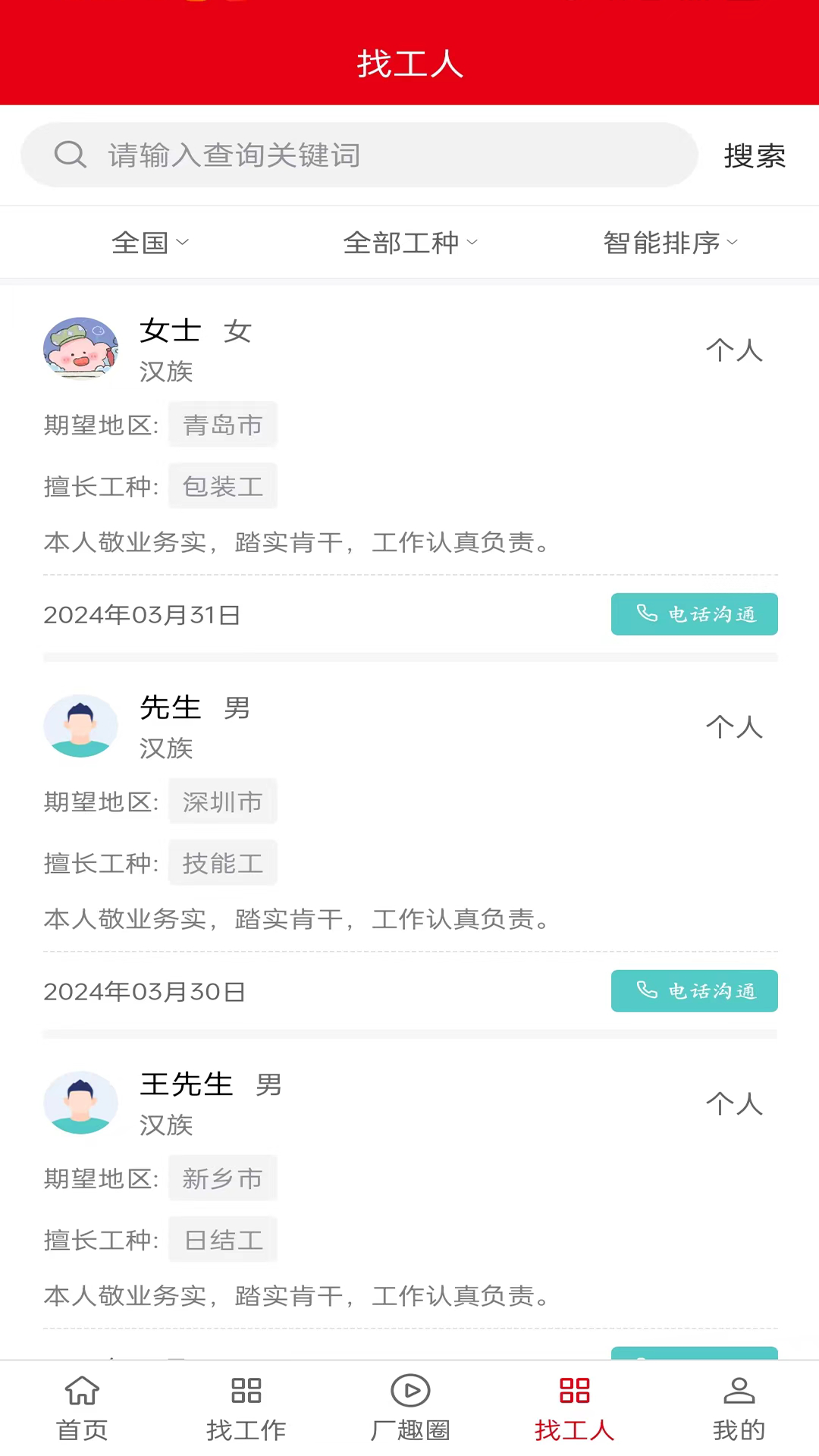Open the 首页 home icon

(x=81, y=1390)
